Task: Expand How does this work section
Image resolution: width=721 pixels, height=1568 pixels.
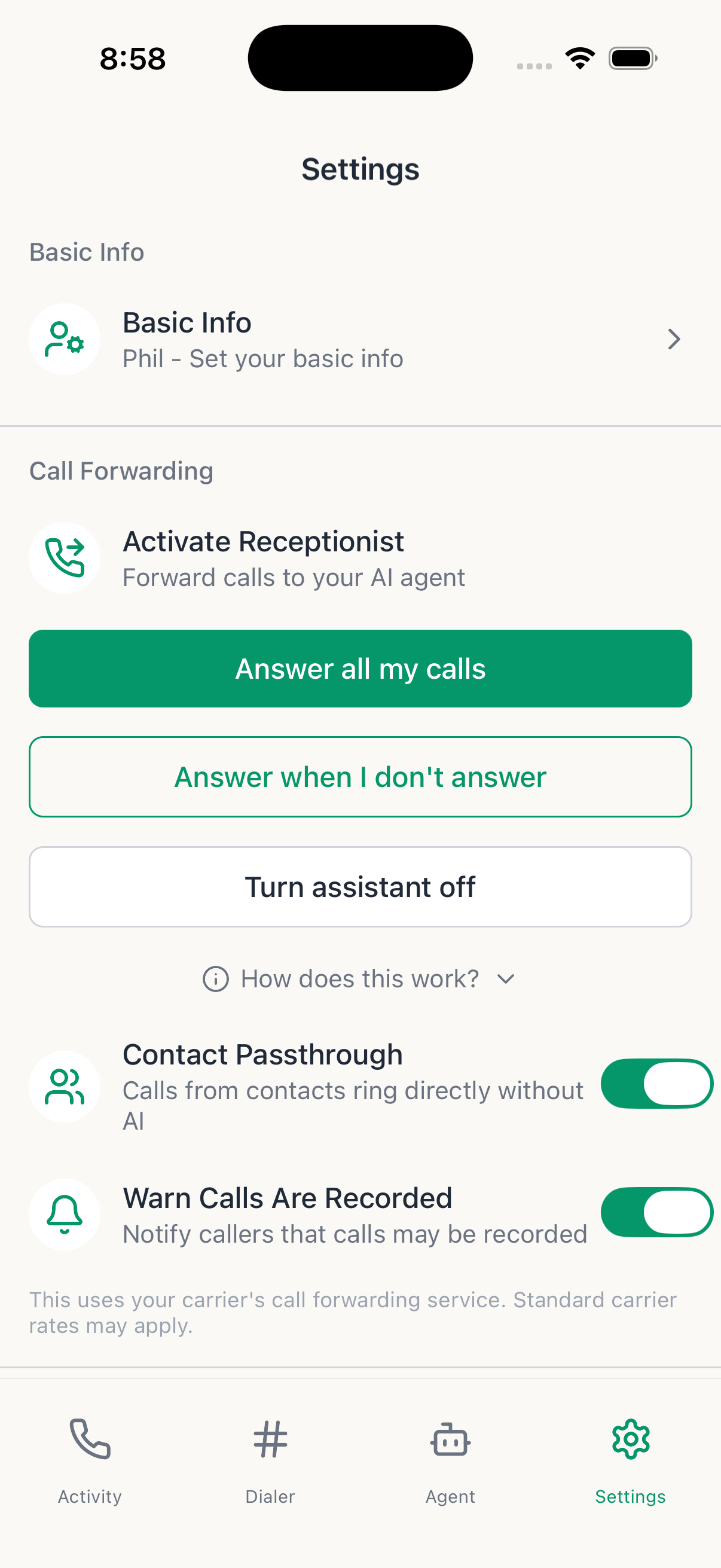Action: tap(360, 978)
